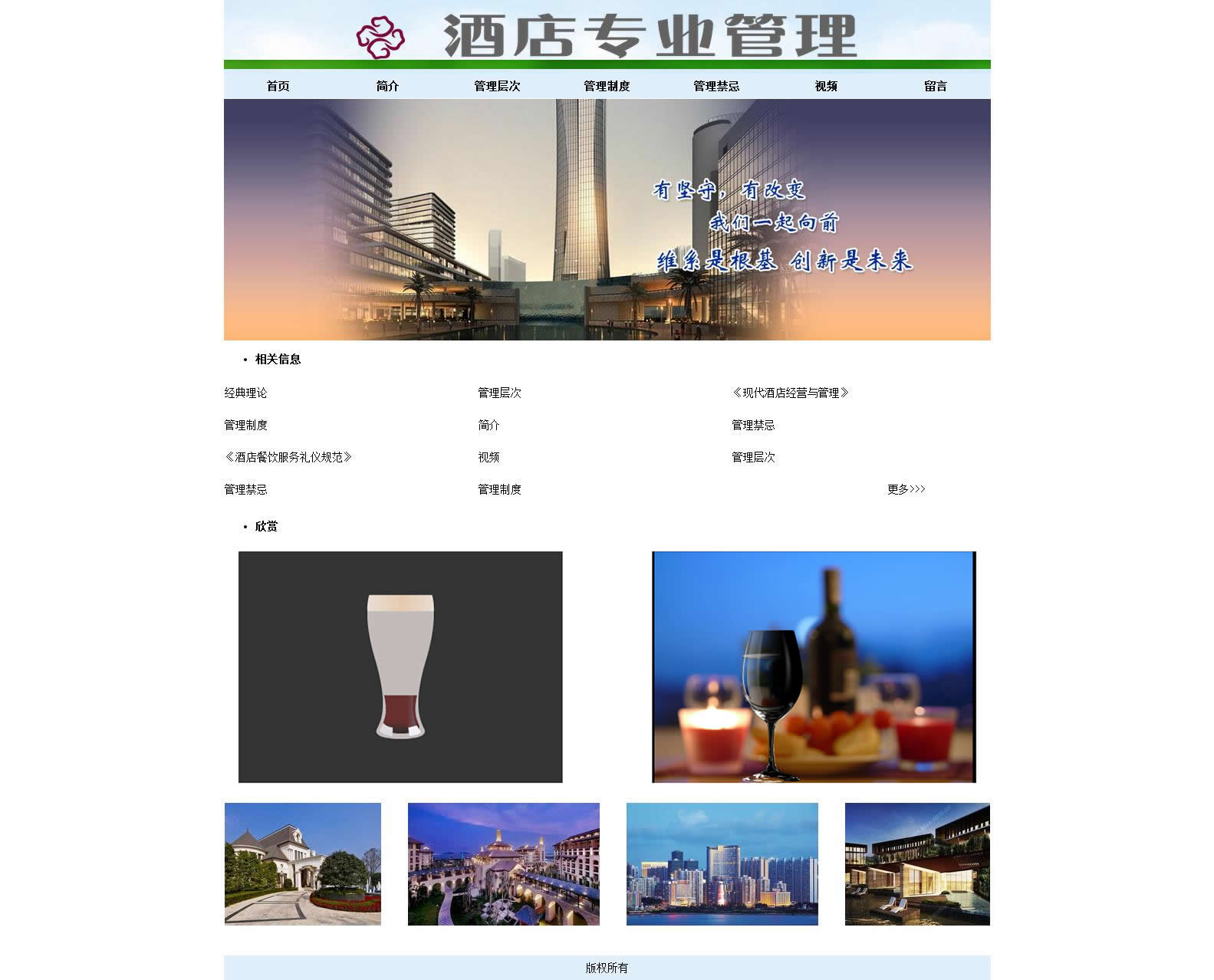Open 《酒店餐饮服务礼仪规范》 link
This screenshot has width=1214, height=980.
[x=288, y=457]
